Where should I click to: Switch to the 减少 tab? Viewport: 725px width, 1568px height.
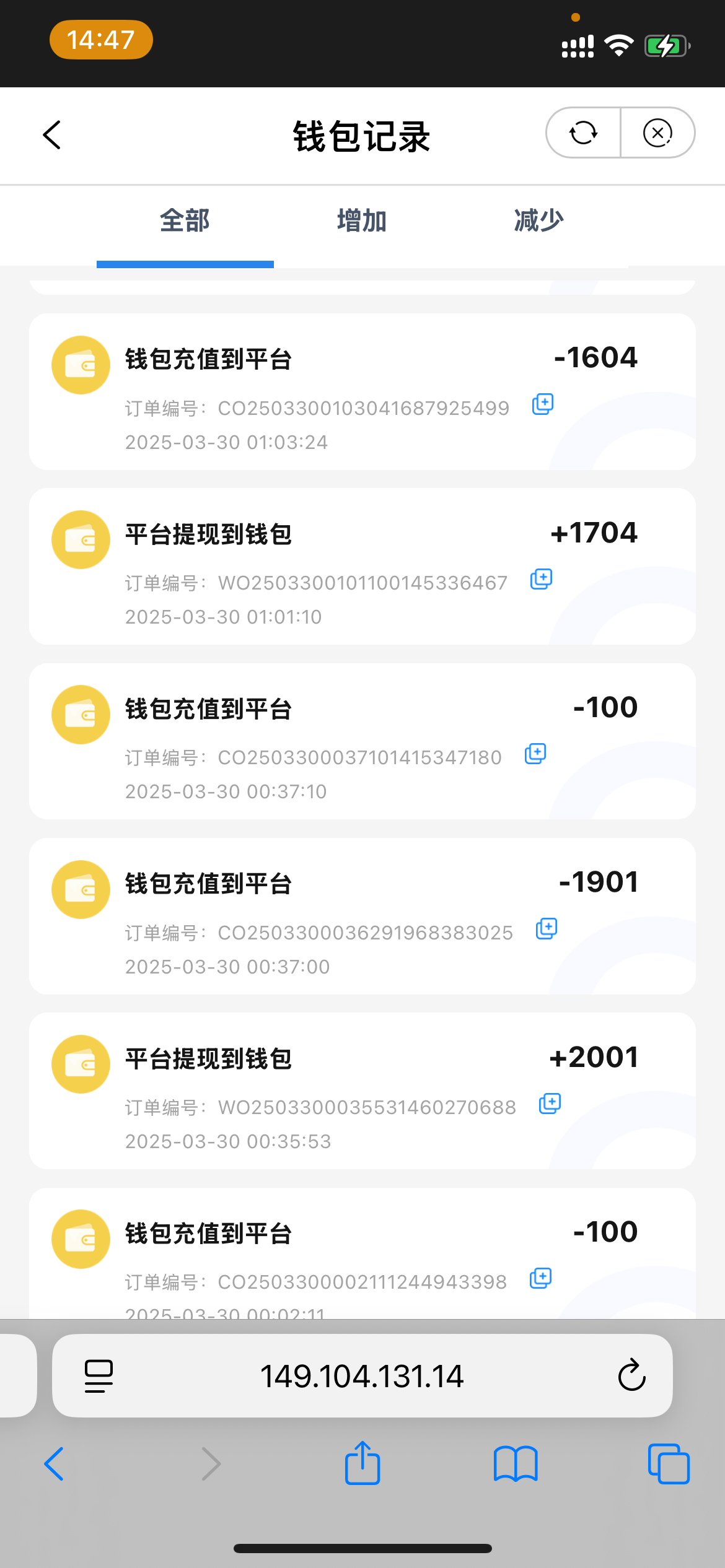click(x=538, y=221)
